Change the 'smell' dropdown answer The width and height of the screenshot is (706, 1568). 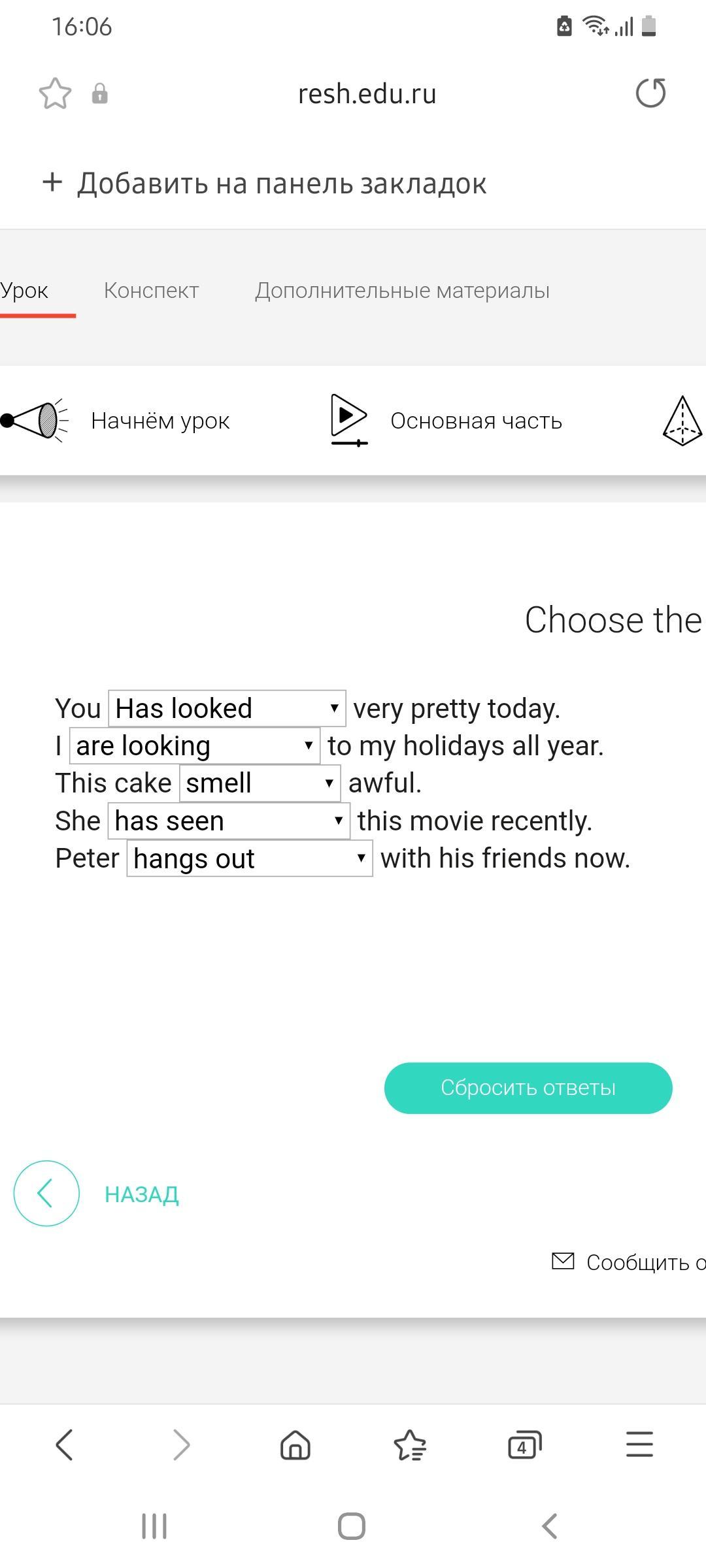pos(260,783)
